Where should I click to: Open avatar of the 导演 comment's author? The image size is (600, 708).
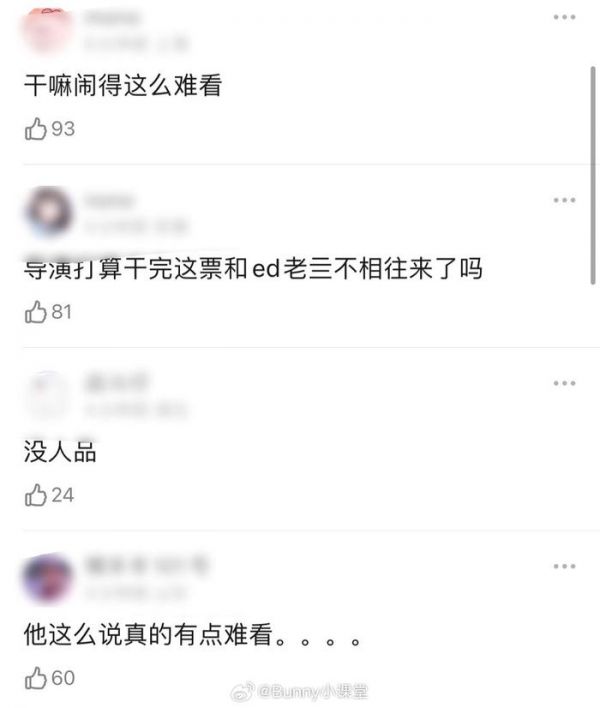pos(48,212)
